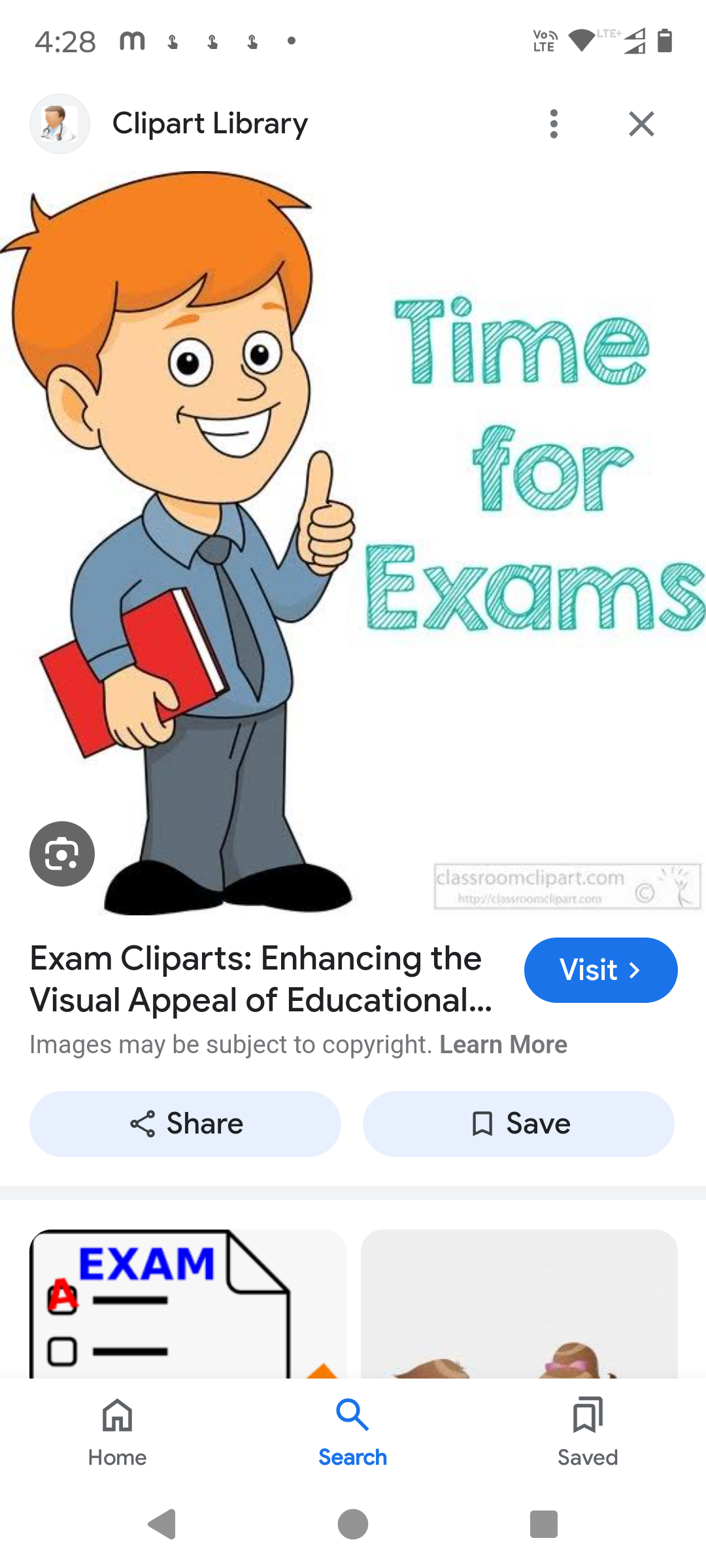This screenshot has width=706, height=1568.
Task: Share this exam clipart image
Action: coord(185,1124)
